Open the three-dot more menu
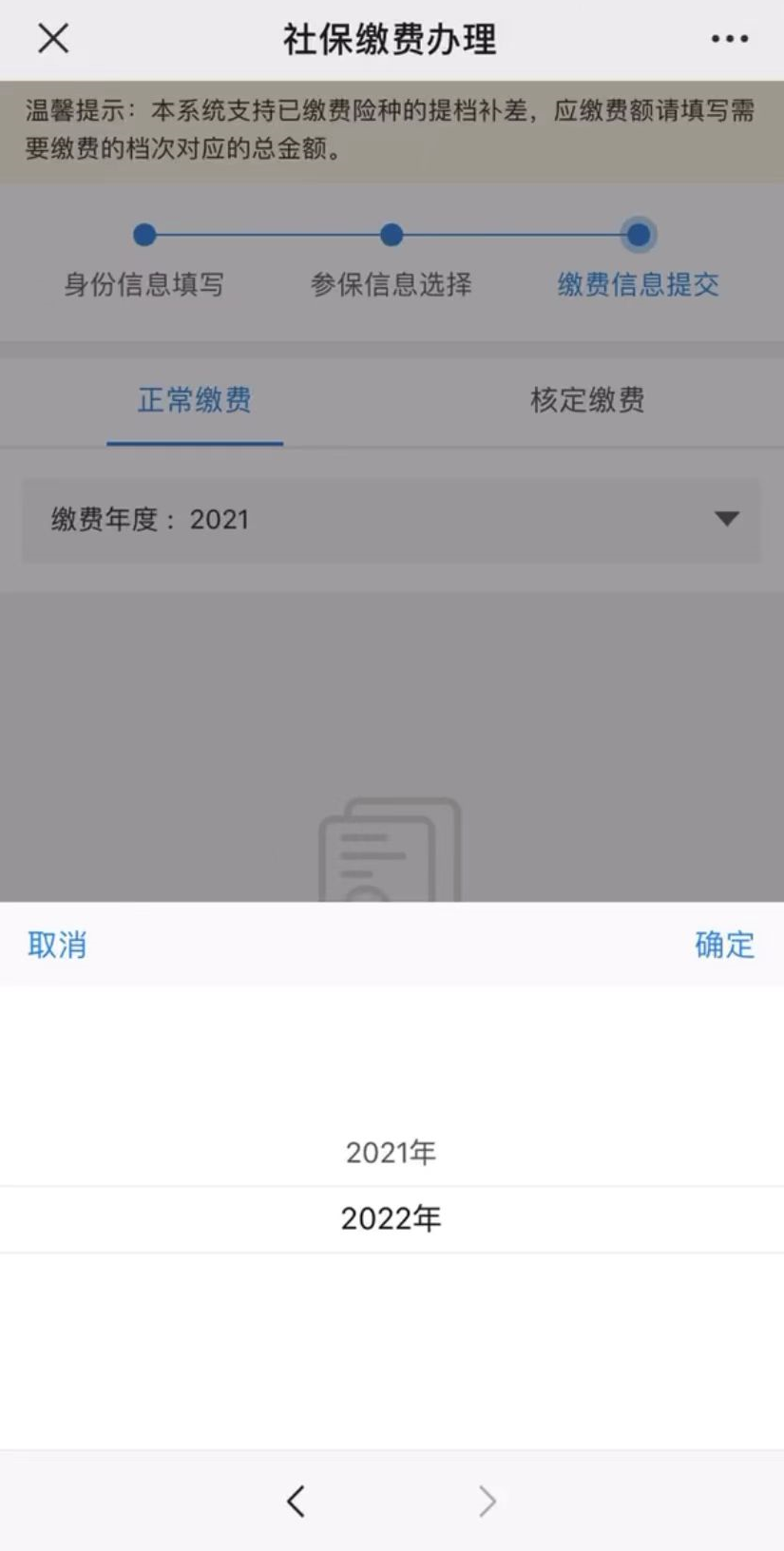Screen dimensions: 784x1551 [x=729, y=39]
